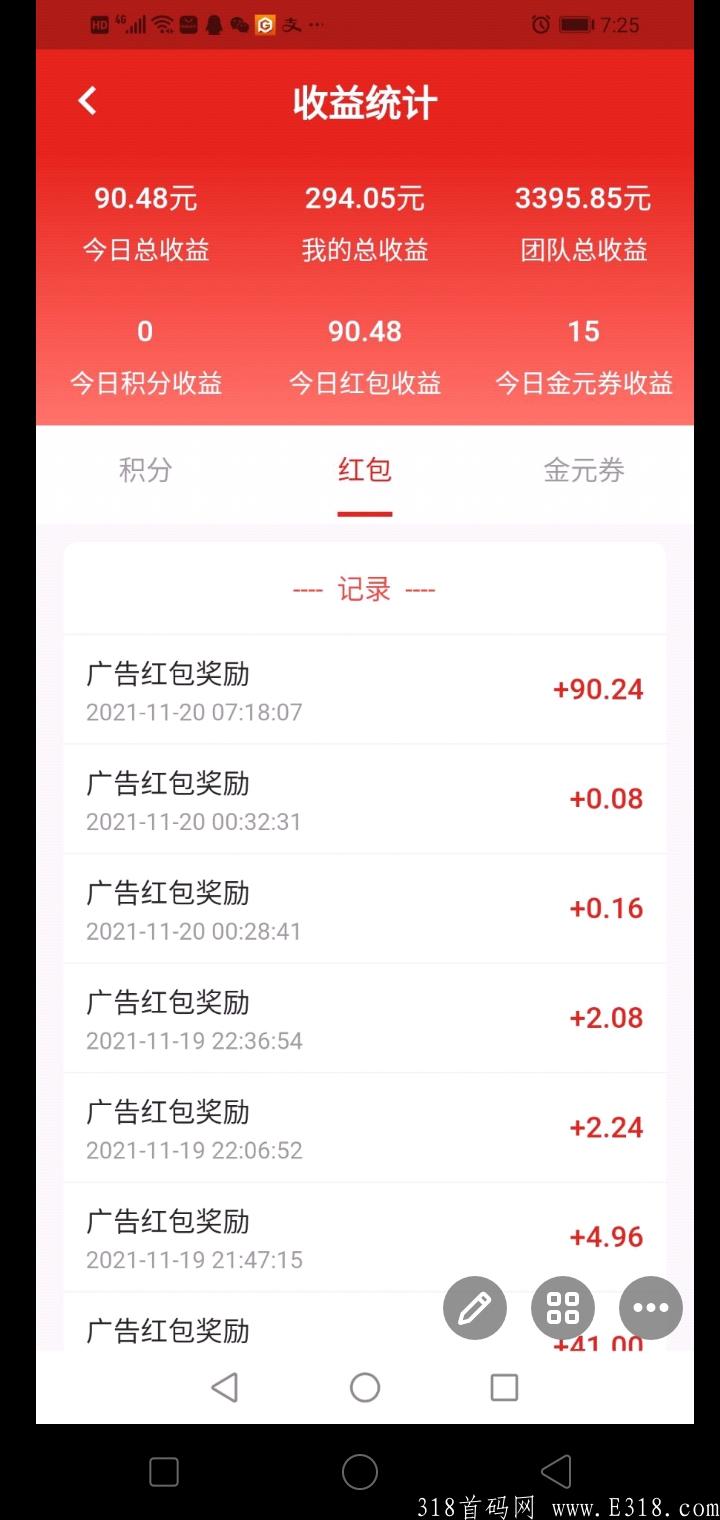Tap the 2021-11-19 22:36:54 reward entry
720x1520 pixels.
tap(364, 1018)
